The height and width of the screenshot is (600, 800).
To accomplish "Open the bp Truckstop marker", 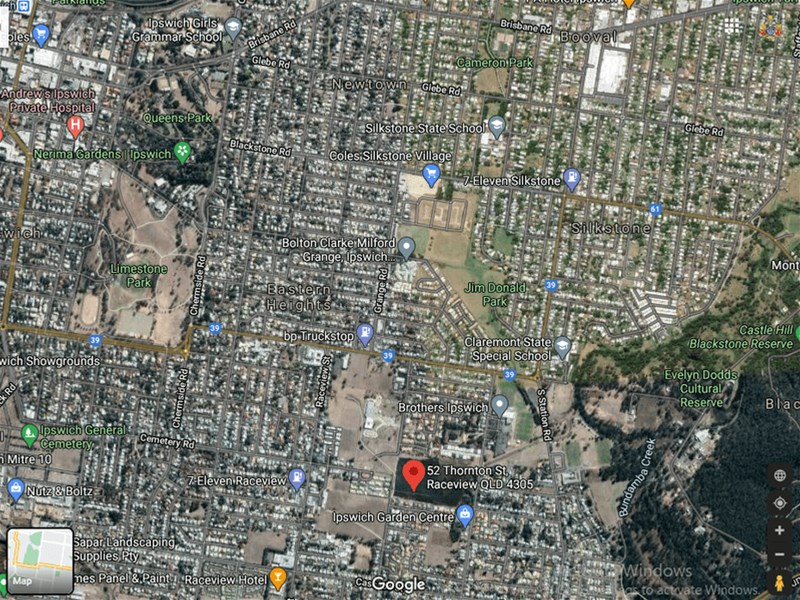I will (x=365, y=333).
